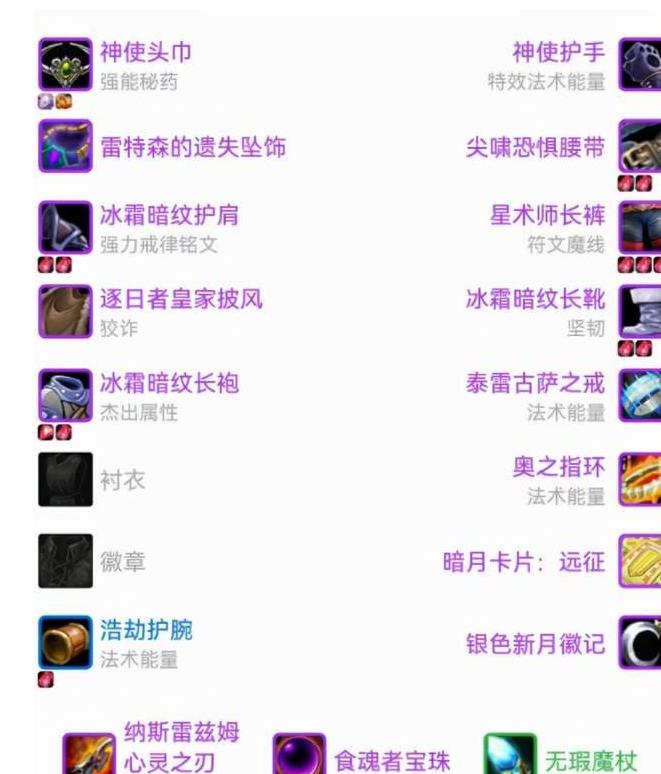The image size is (661, 774).
Task: Open the 冰霜暗纹护肩 shoulder item
Action: click(169, 216)
